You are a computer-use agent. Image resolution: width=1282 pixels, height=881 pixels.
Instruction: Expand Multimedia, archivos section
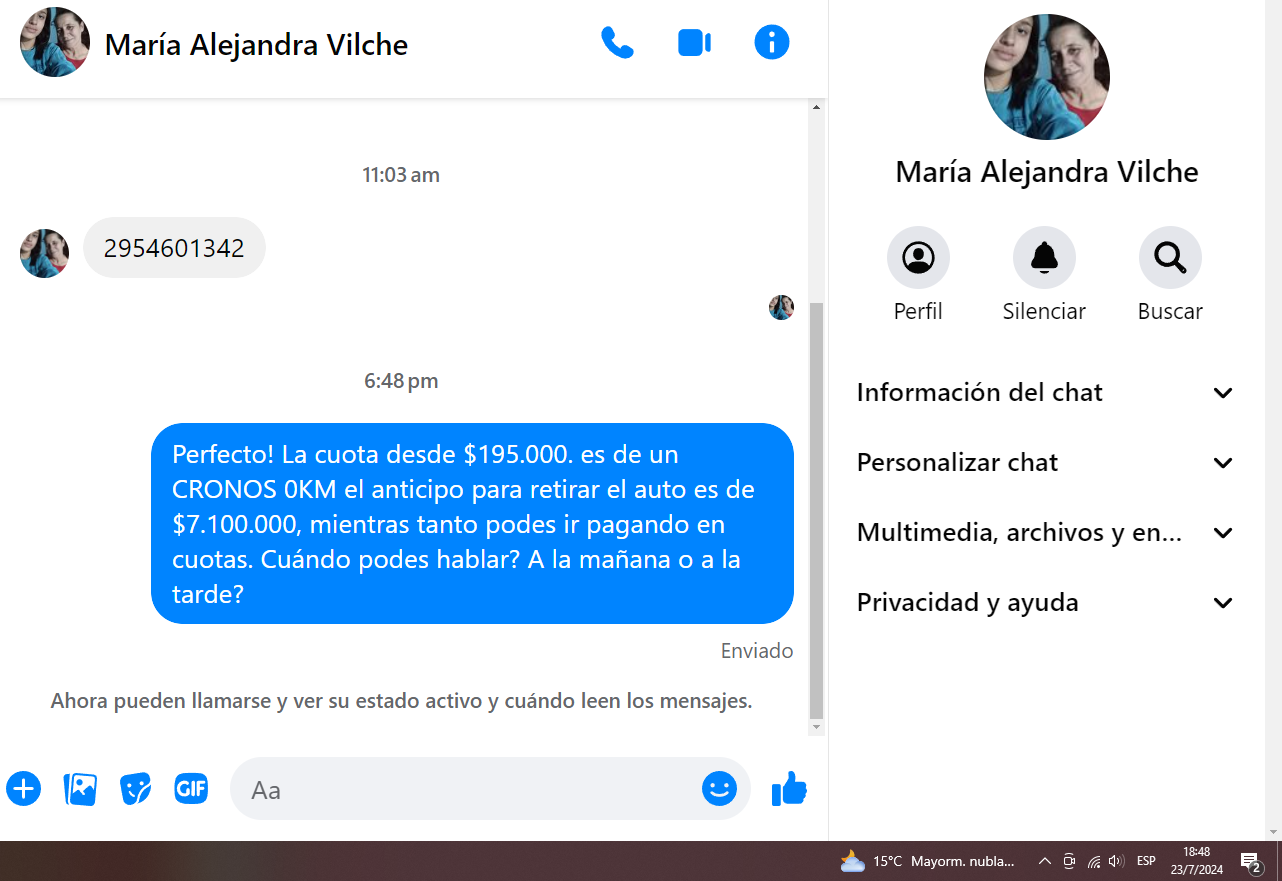(x=1046, y=533)
